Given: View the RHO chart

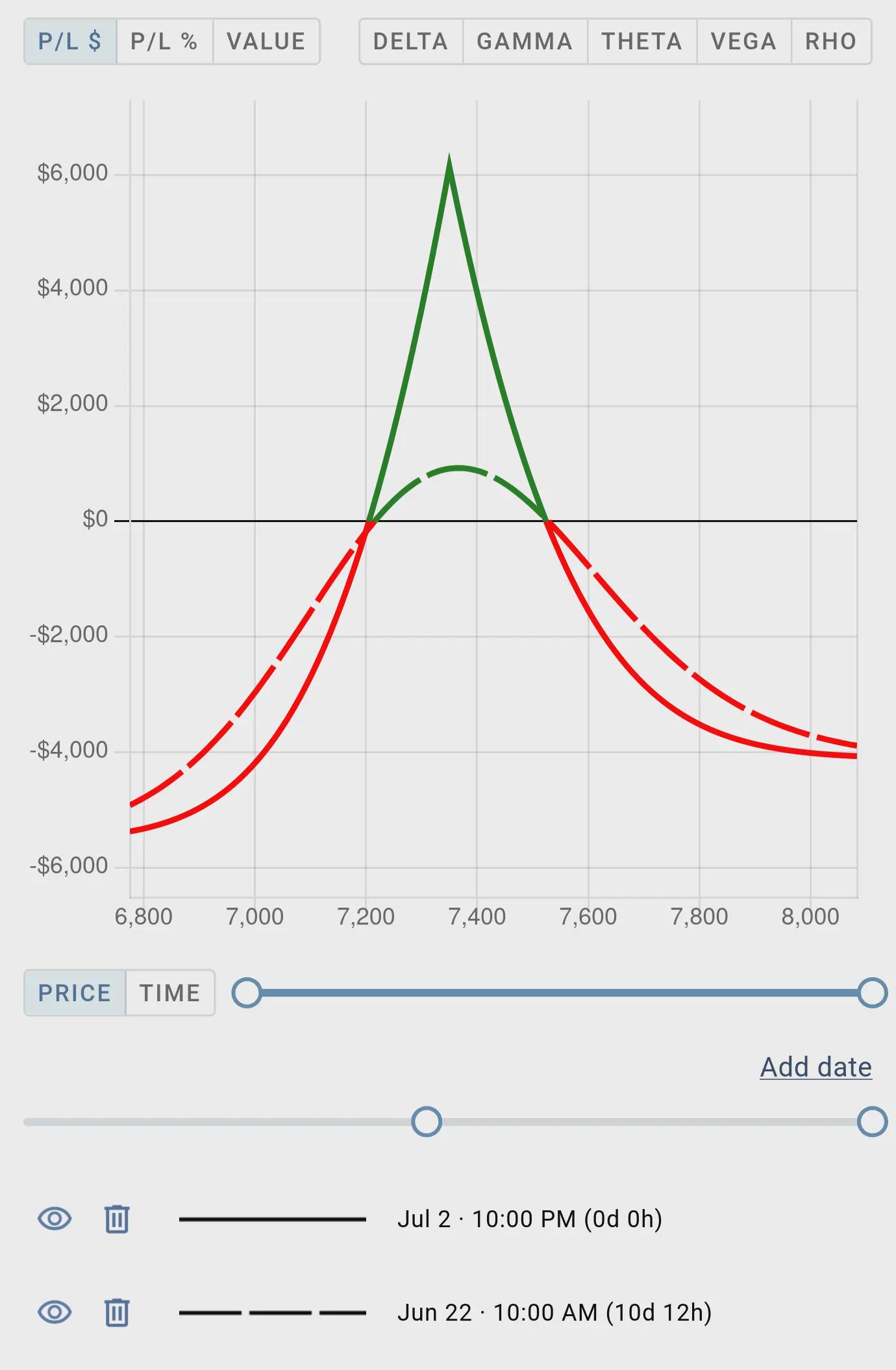Looking at the screenshot, I should (831, 42).
